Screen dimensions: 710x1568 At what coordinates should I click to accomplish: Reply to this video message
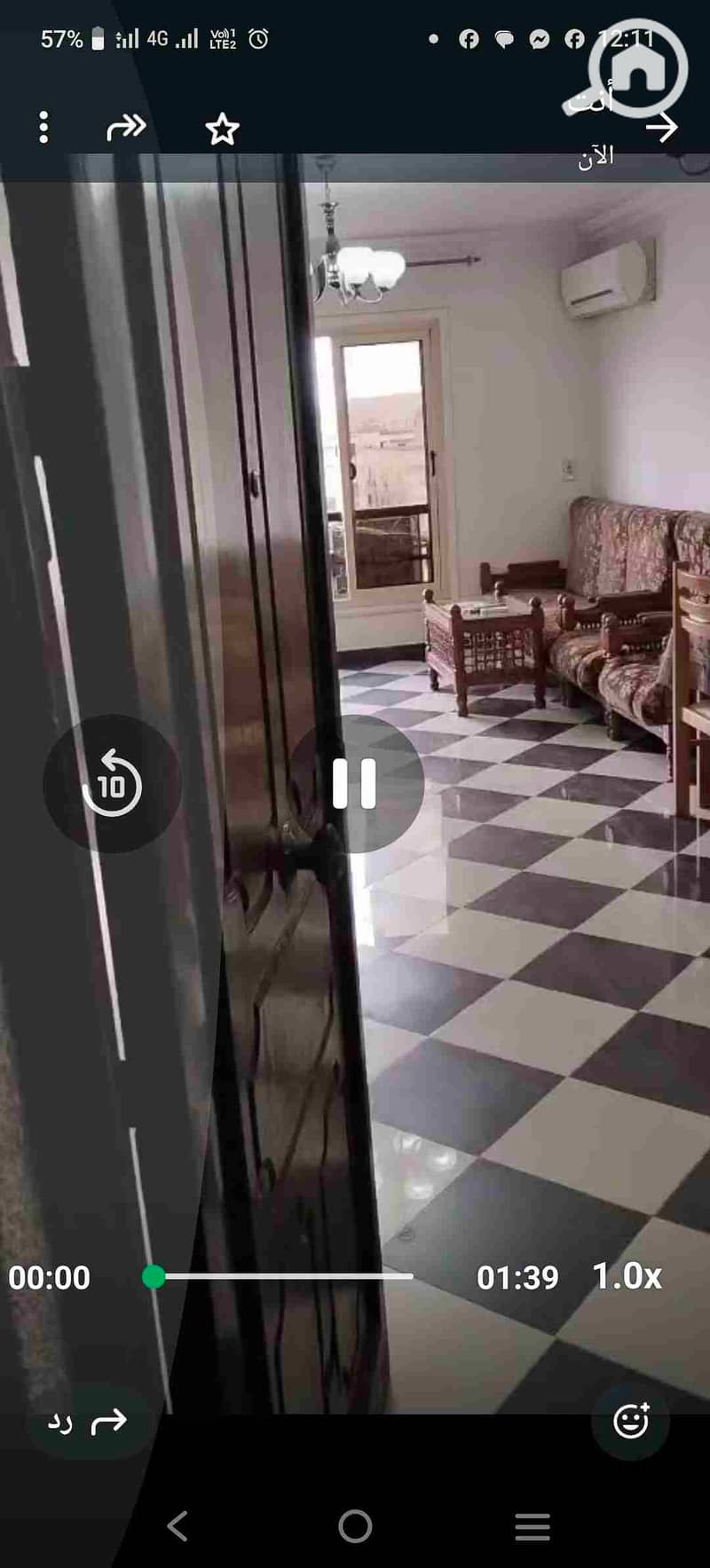(x=89, y=1423)
